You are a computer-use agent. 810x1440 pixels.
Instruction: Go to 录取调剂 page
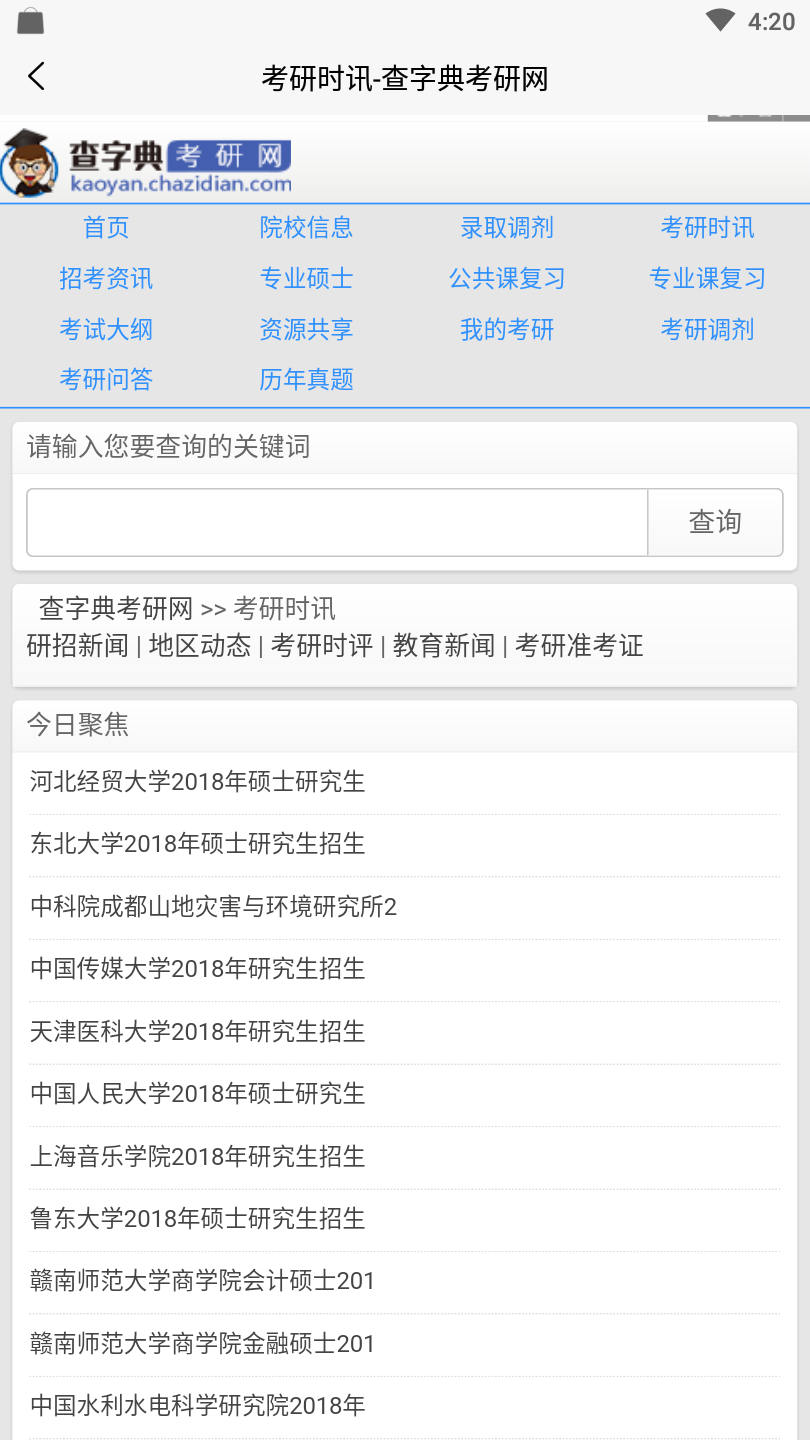[x=507, y=228]
